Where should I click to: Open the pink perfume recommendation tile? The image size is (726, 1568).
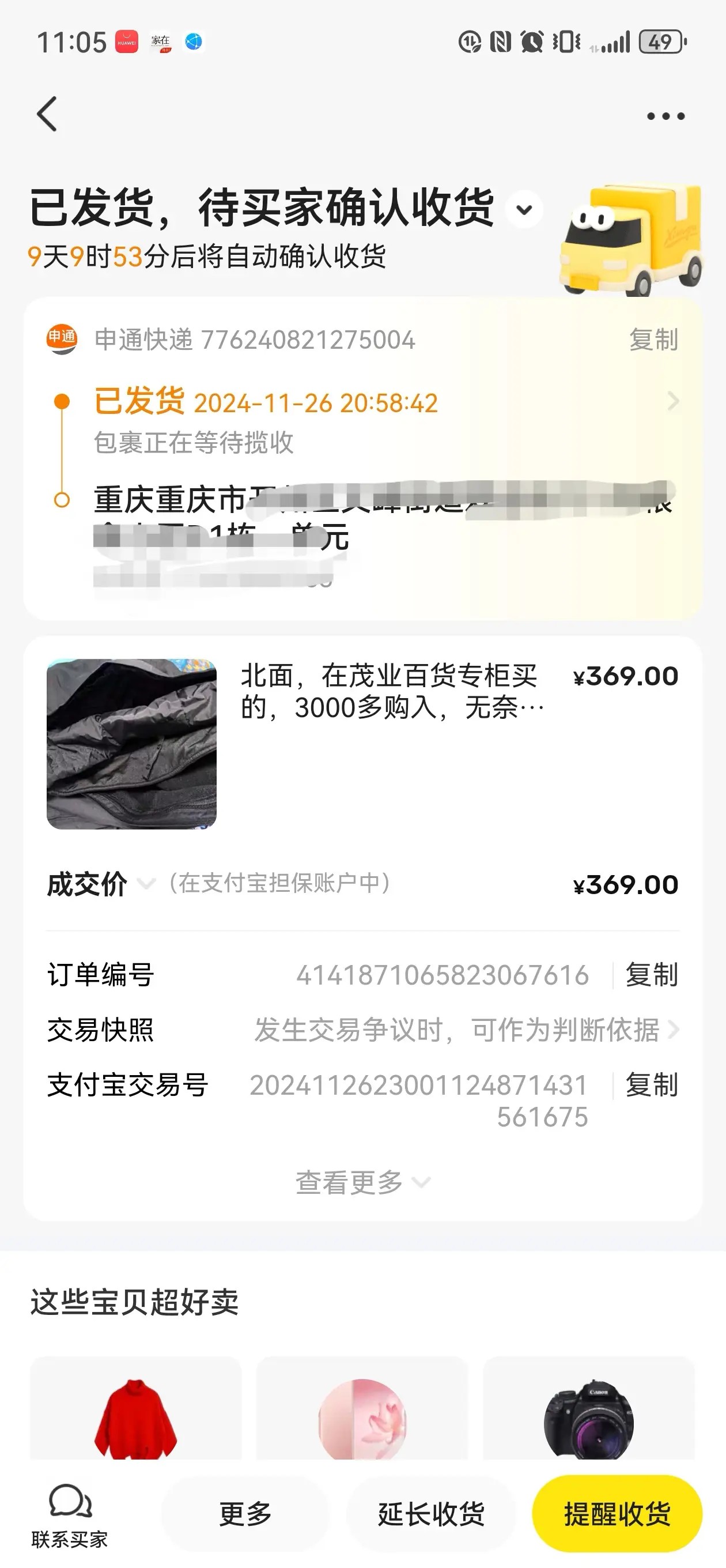362,1418
